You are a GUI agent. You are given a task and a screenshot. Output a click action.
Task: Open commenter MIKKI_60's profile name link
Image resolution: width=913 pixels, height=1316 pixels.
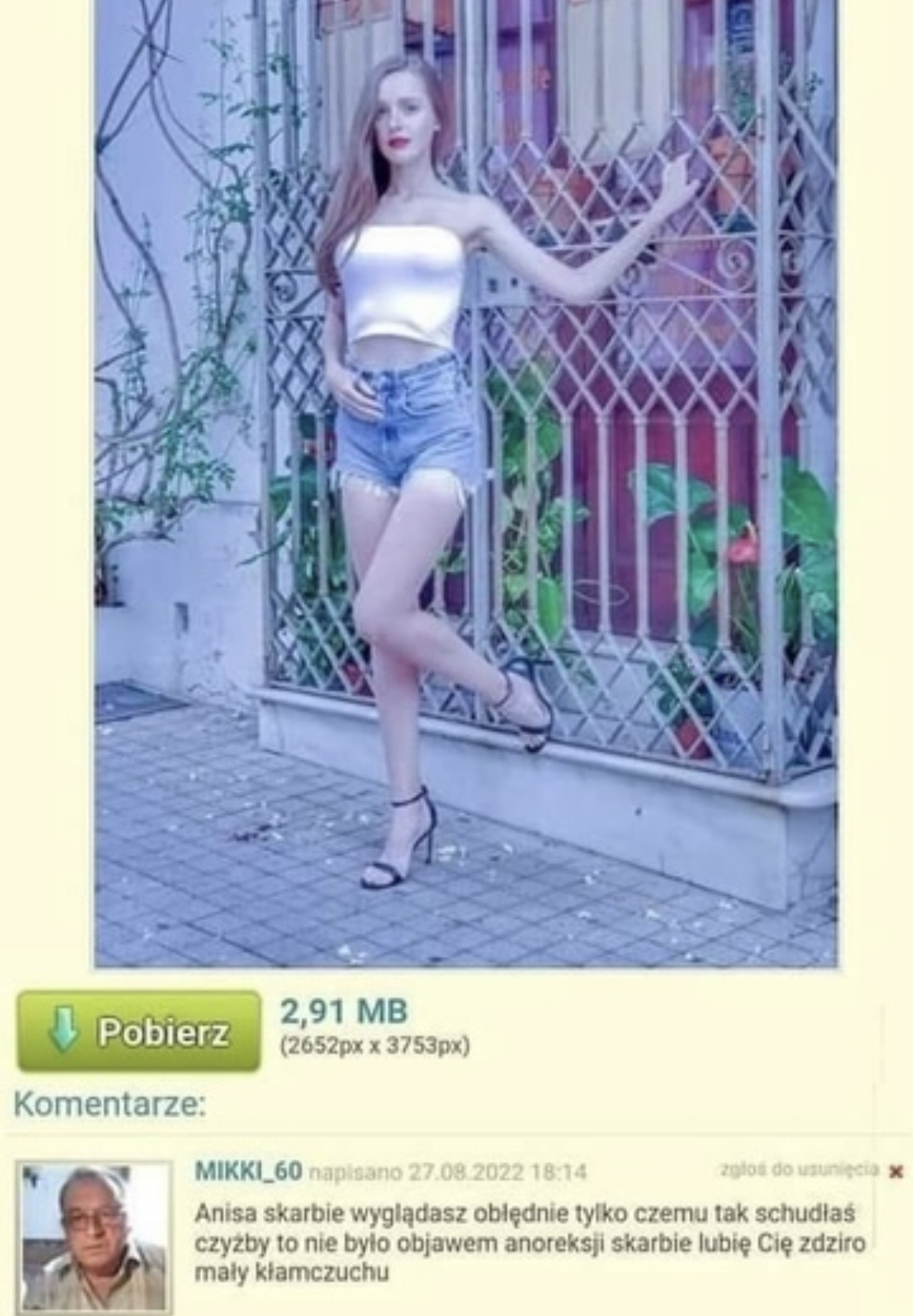248,1171
